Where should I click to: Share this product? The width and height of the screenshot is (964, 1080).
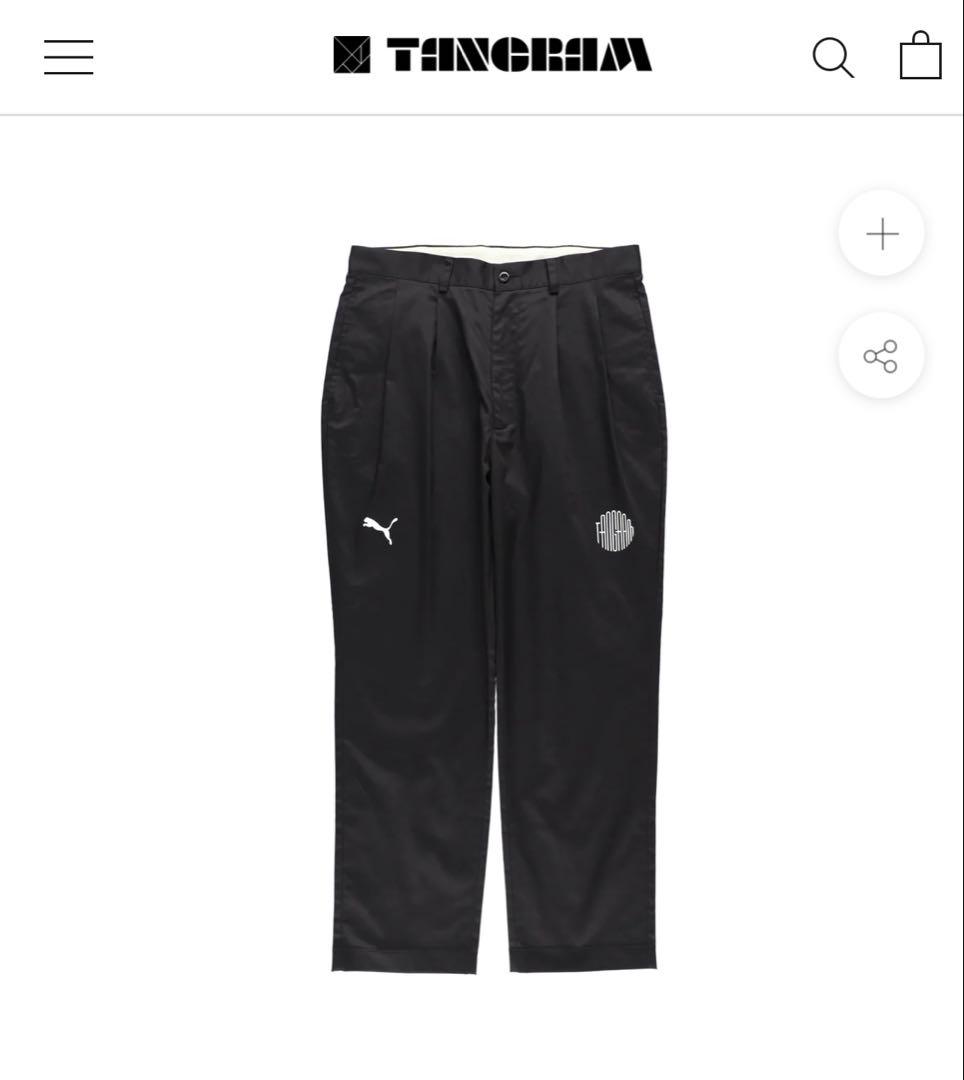[881, 356]
